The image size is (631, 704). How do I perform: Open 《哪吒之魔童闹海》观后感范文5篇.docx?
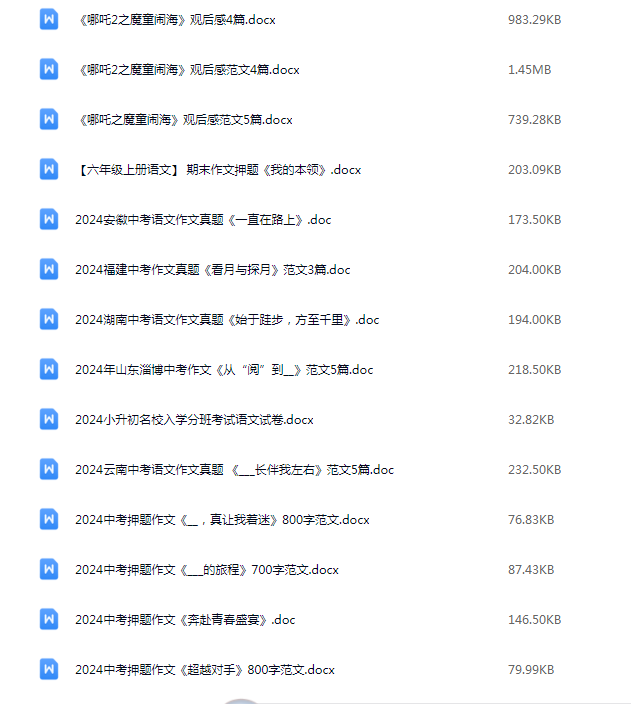(x=185, y=120)
